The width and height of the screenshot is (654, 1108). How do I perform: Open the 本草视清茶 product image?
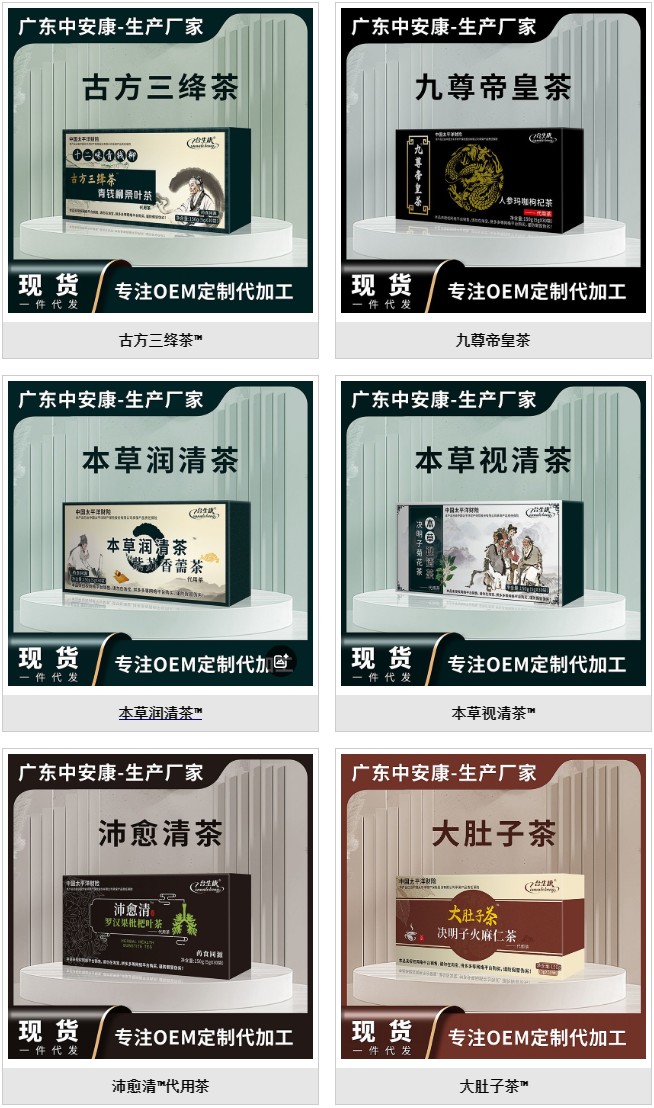coord(493,533)
